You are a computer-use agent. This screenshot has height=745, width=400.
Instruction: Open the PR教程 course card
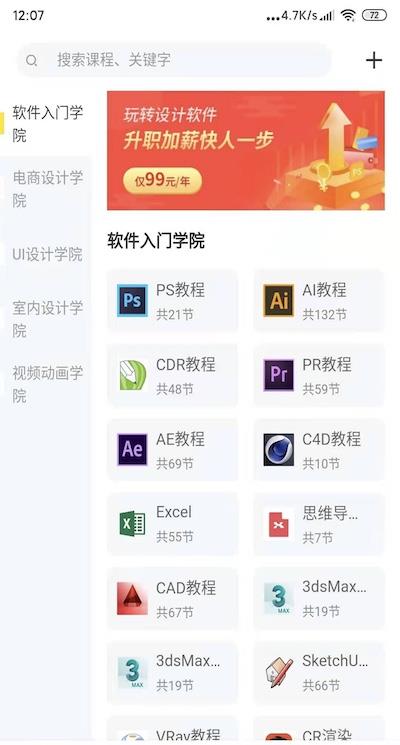click(x=319, y=375)
